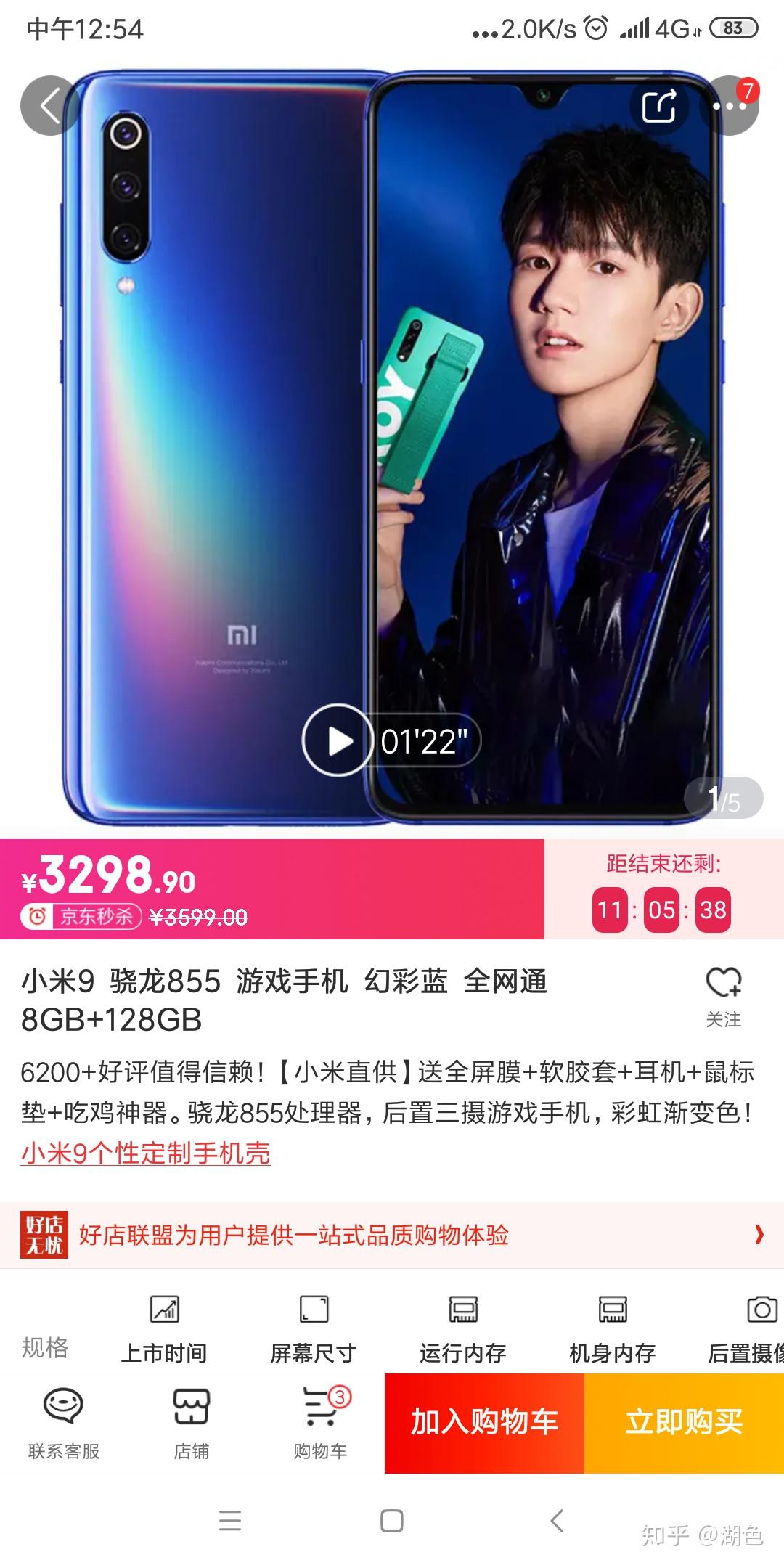This screenshot has height=1568, width=784.
Task: Tap 立即购买 to buy now
Action: [684, 1423]
